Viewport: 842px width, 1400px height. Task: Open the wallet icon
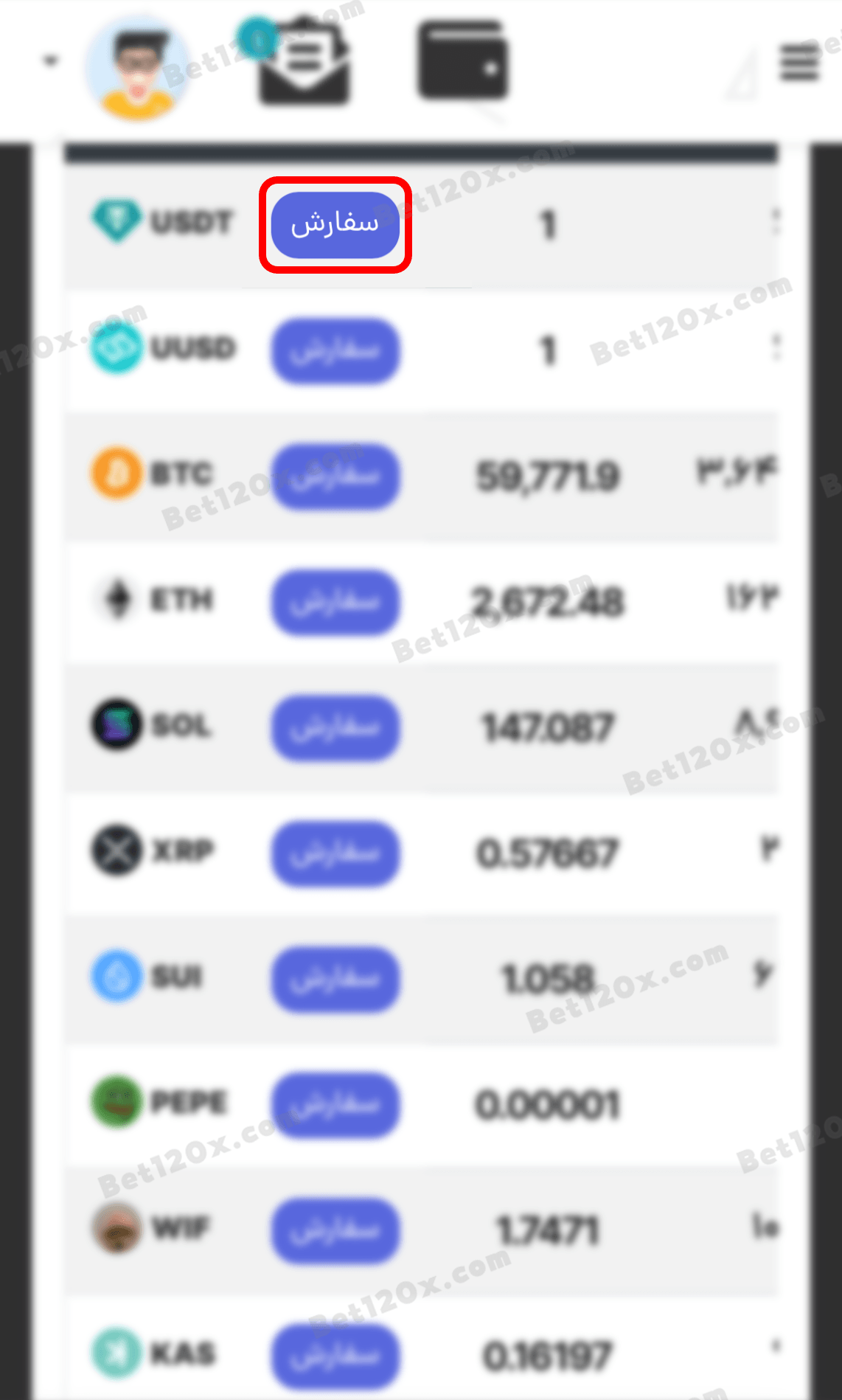(x=463, y=62)
